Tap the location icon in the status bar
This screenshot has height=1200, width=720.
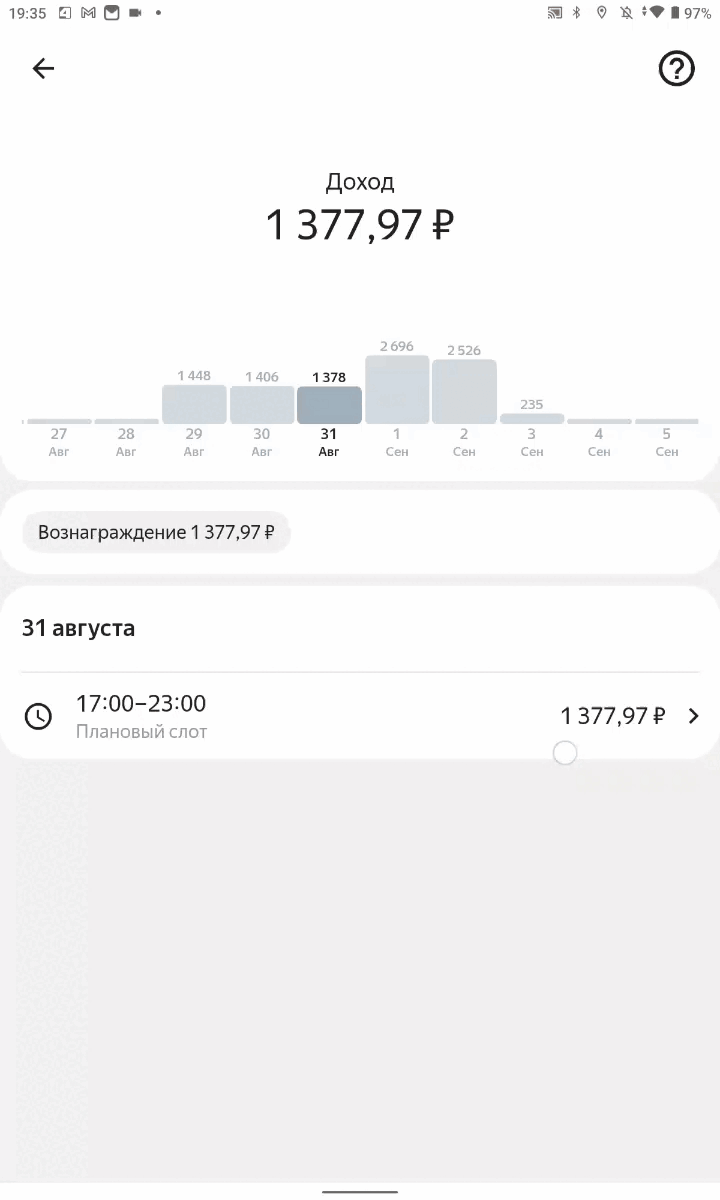point(601,13)
